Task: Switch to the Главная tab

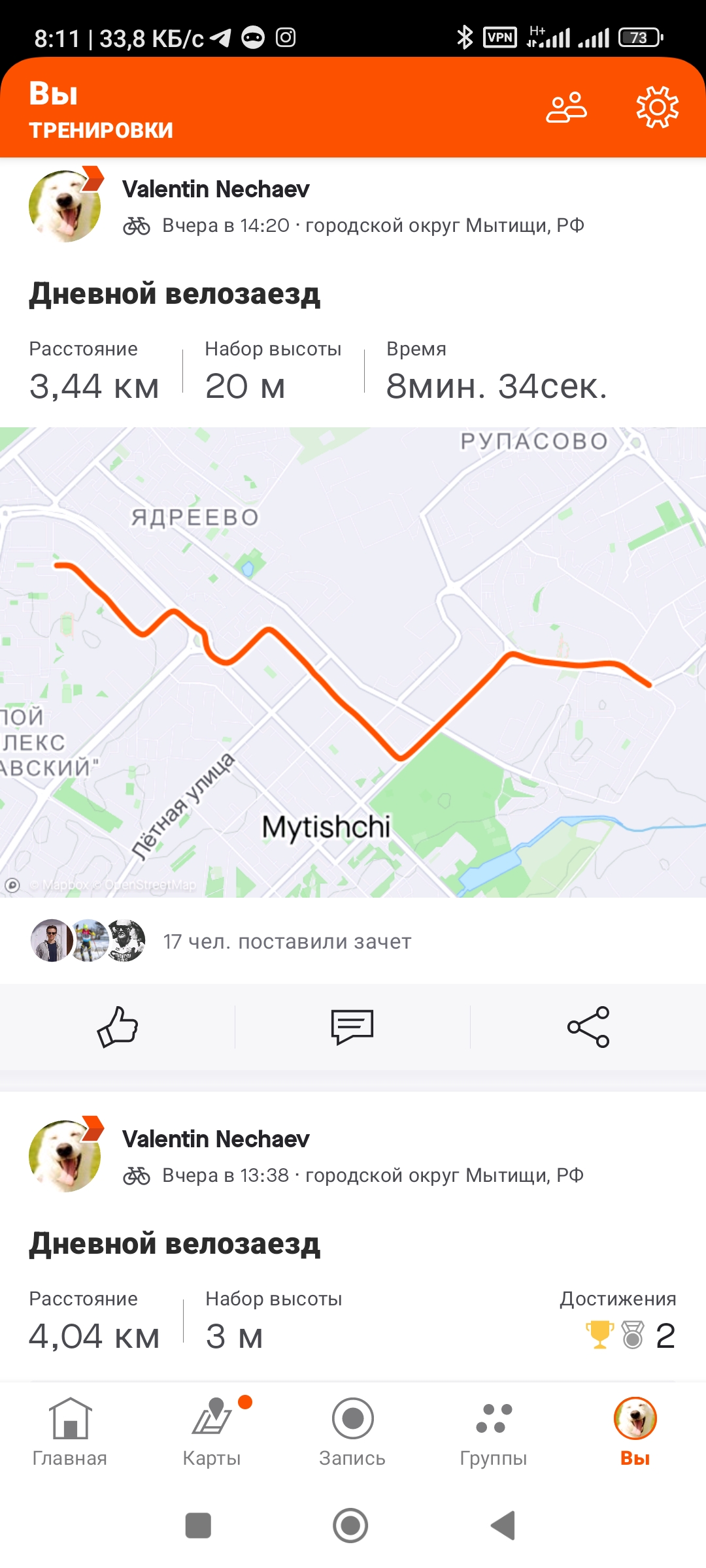Action: (x=70, y=1431)
